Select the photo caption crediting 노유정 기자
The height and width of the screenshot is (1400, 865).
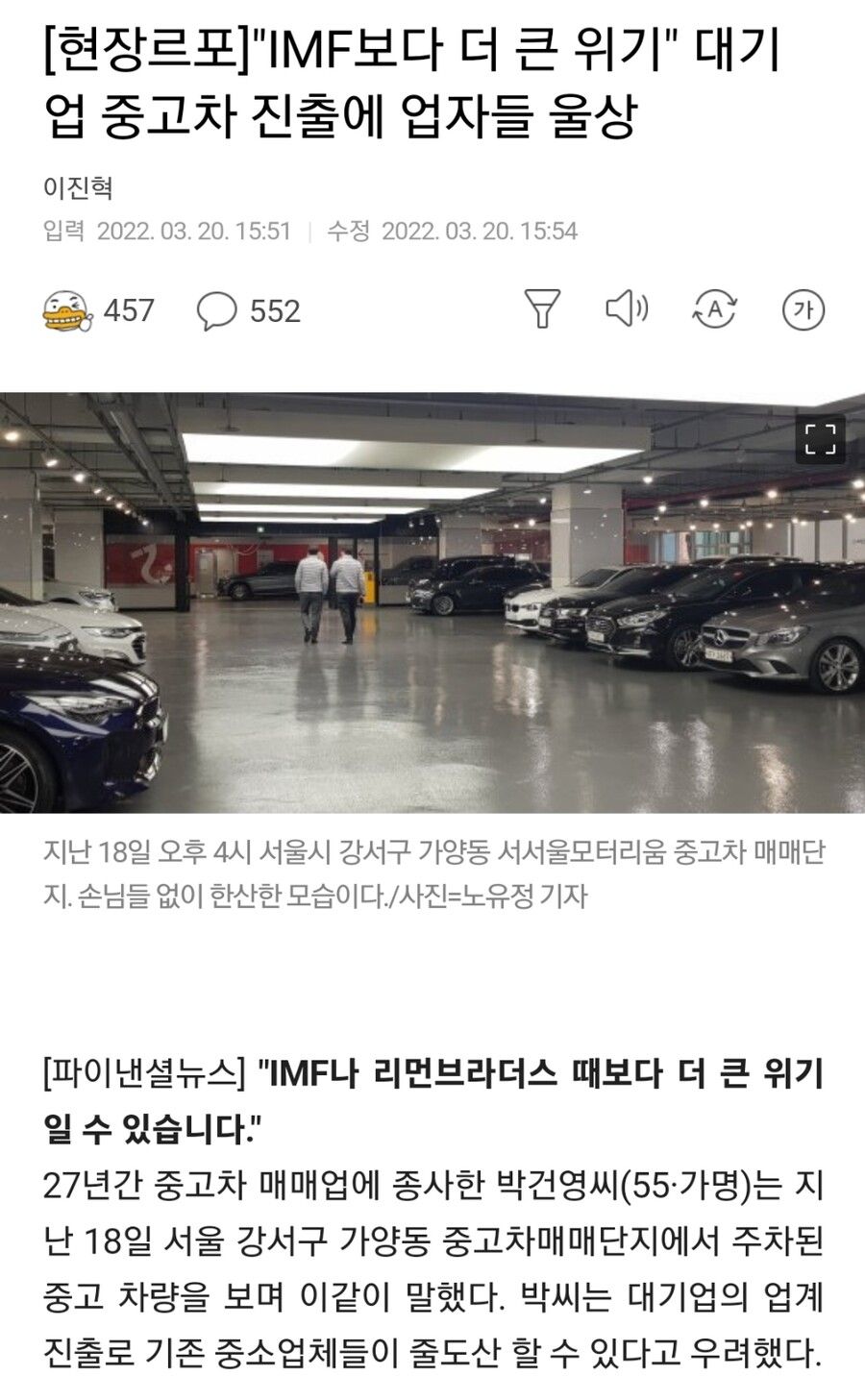pos(432,874)
